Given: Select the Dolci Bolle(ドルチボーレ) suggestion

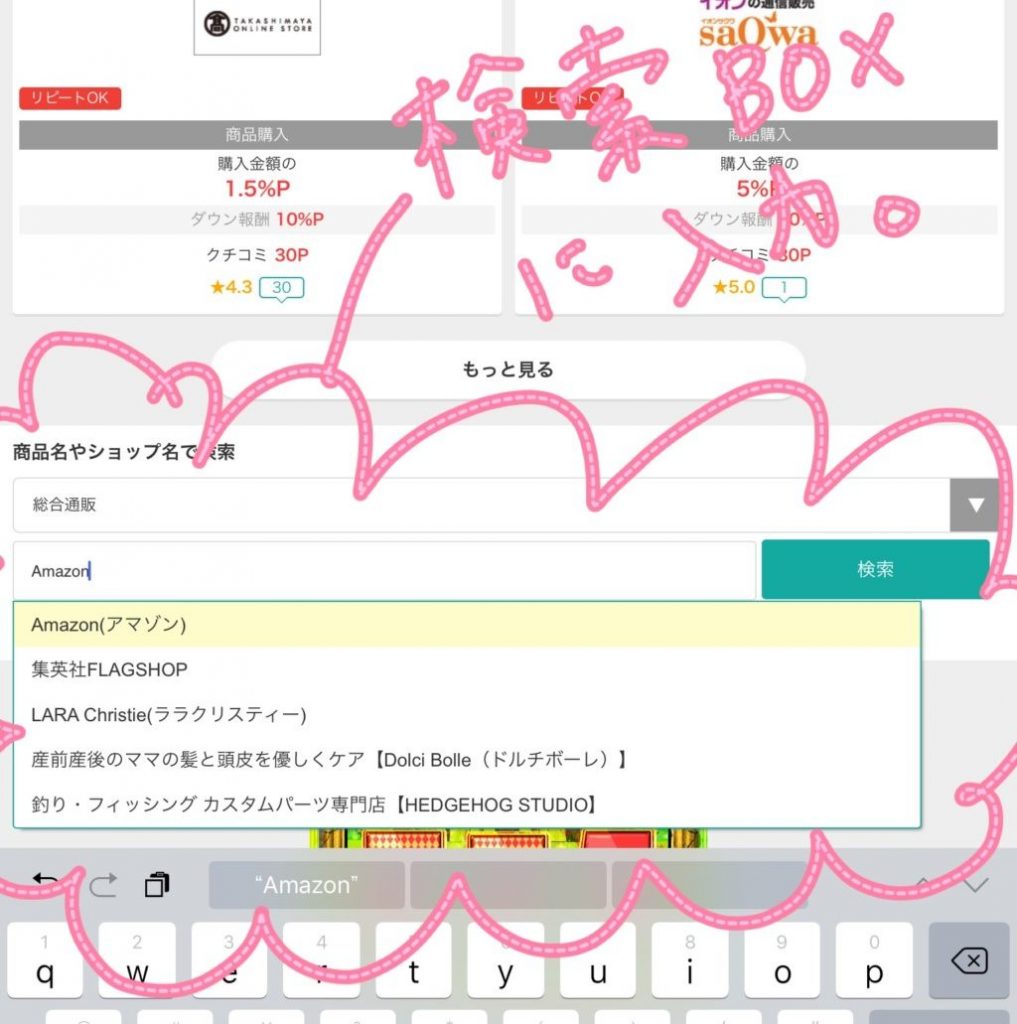Looking at the screenshot, I should click(x=466, y=760).
